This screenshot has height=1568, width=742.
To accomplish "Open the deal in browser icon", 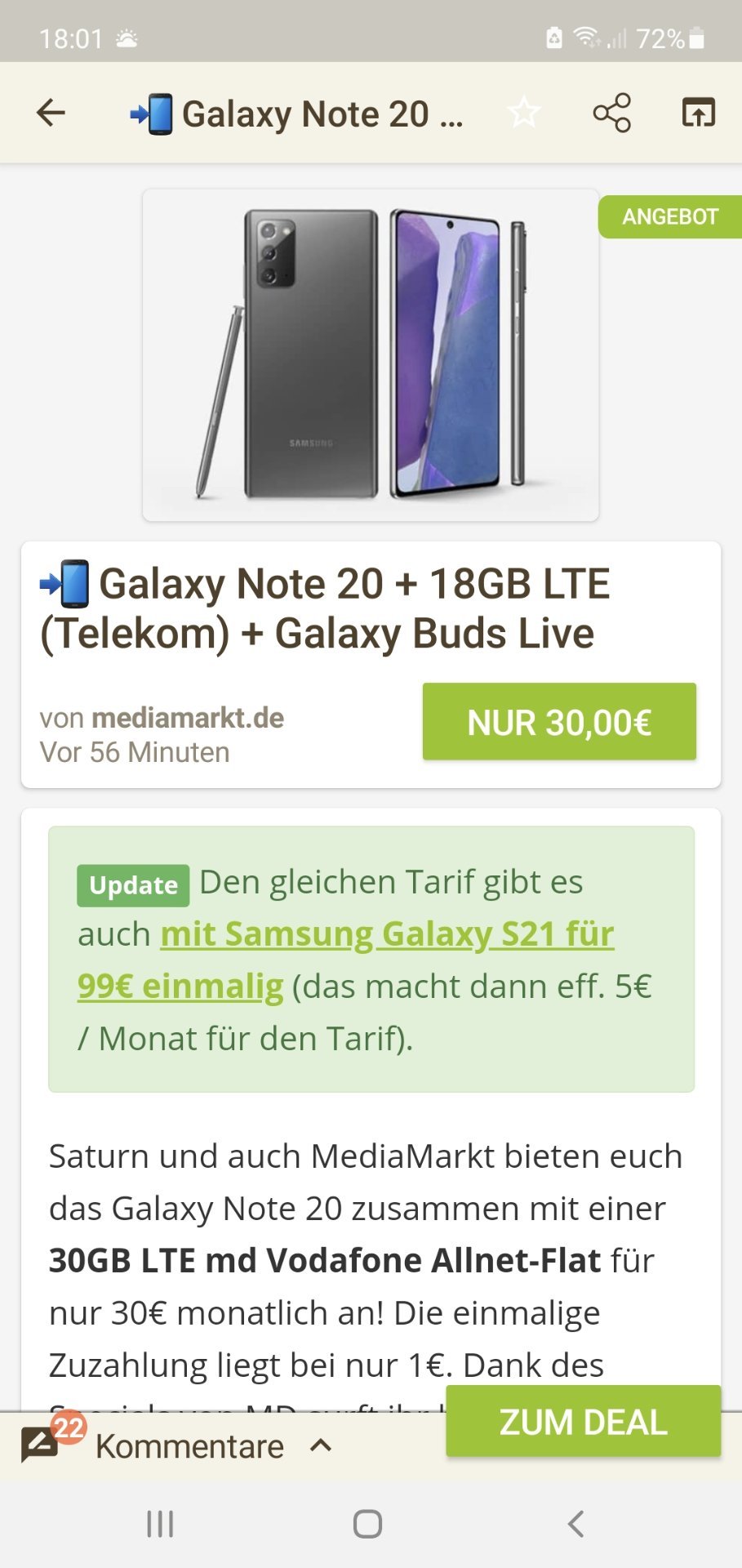I will click(699, 113).
